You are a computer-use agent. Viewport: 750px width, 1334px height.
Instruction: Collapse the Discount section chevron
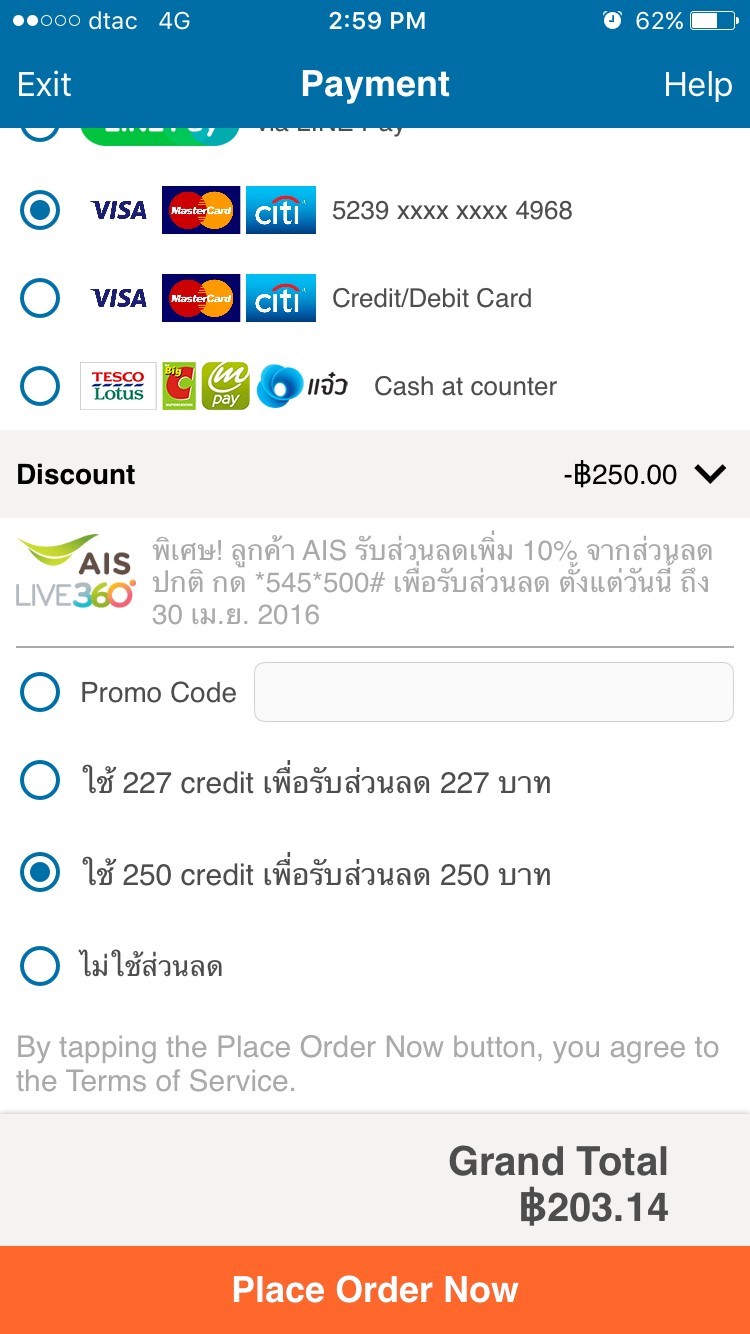pyautogui.click(x=710, y=474)
